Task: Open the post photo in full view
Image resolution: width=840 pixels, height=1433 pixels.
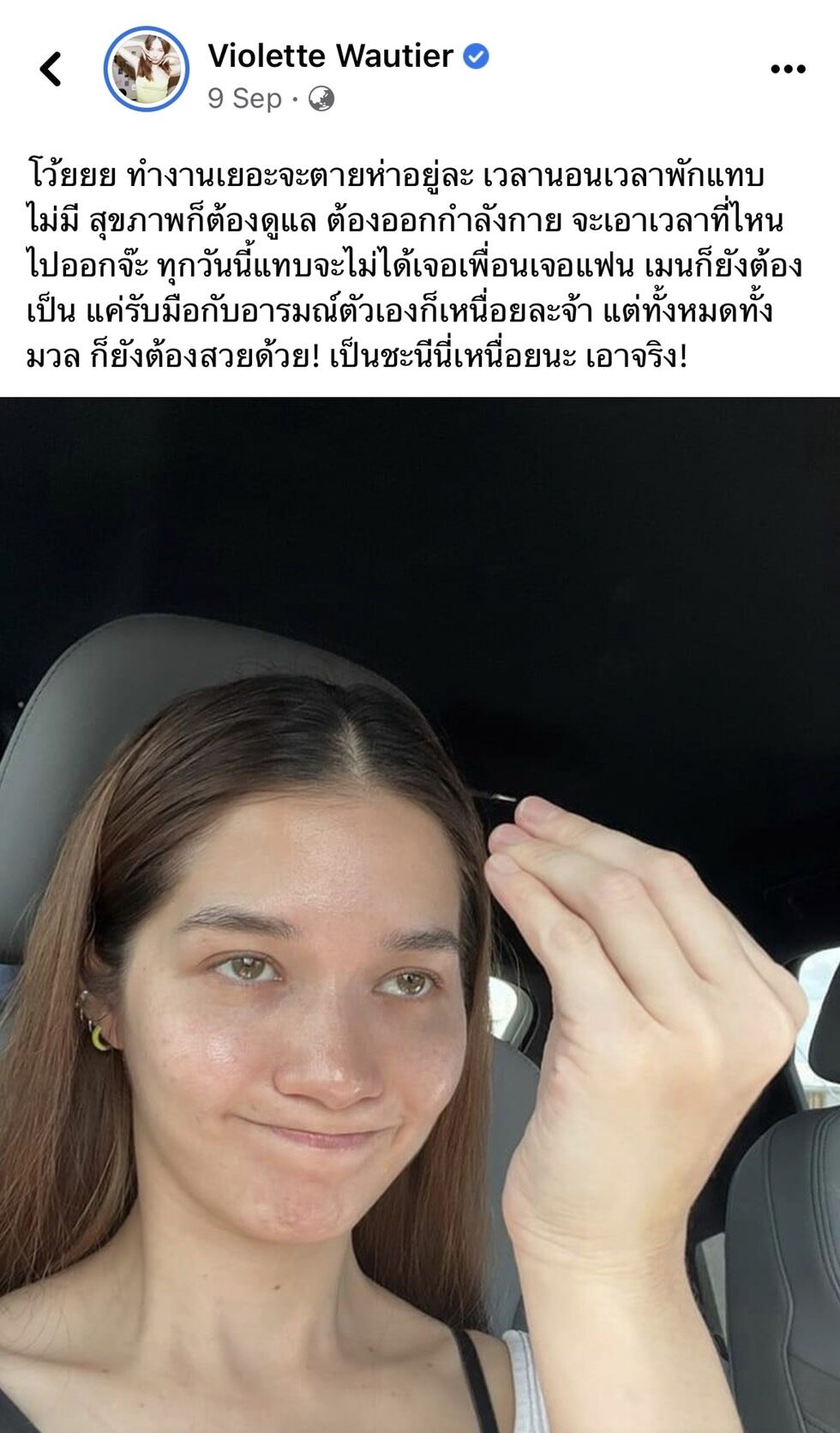Action: point(420,914)
